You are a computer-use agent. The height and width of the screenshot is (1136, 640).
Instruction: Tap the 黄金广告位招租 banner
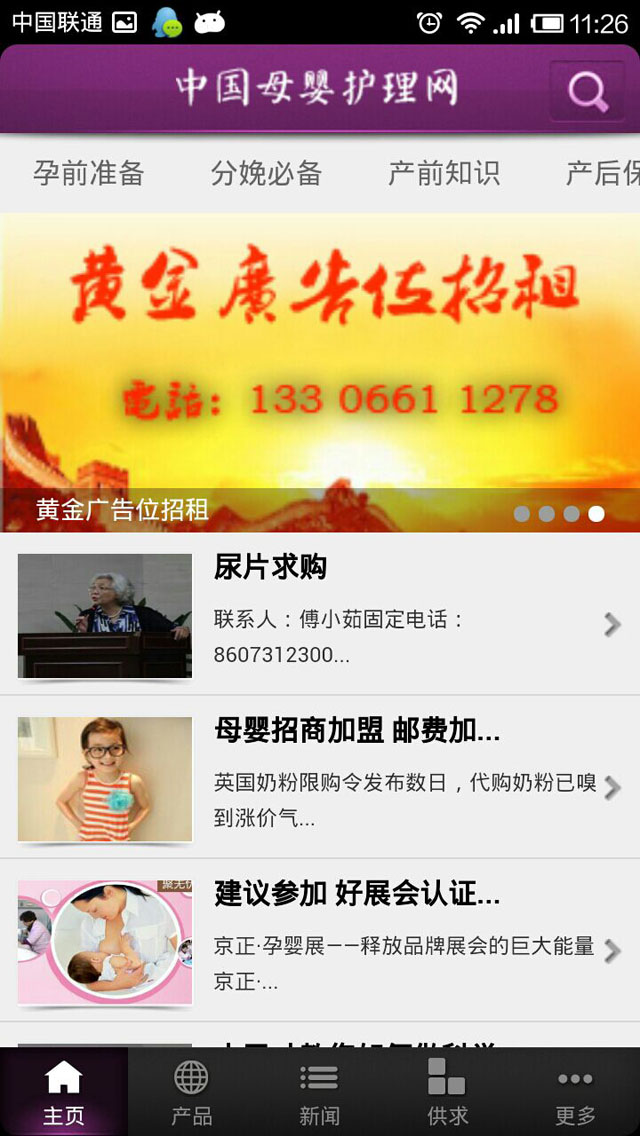click(x=320, y=370)
